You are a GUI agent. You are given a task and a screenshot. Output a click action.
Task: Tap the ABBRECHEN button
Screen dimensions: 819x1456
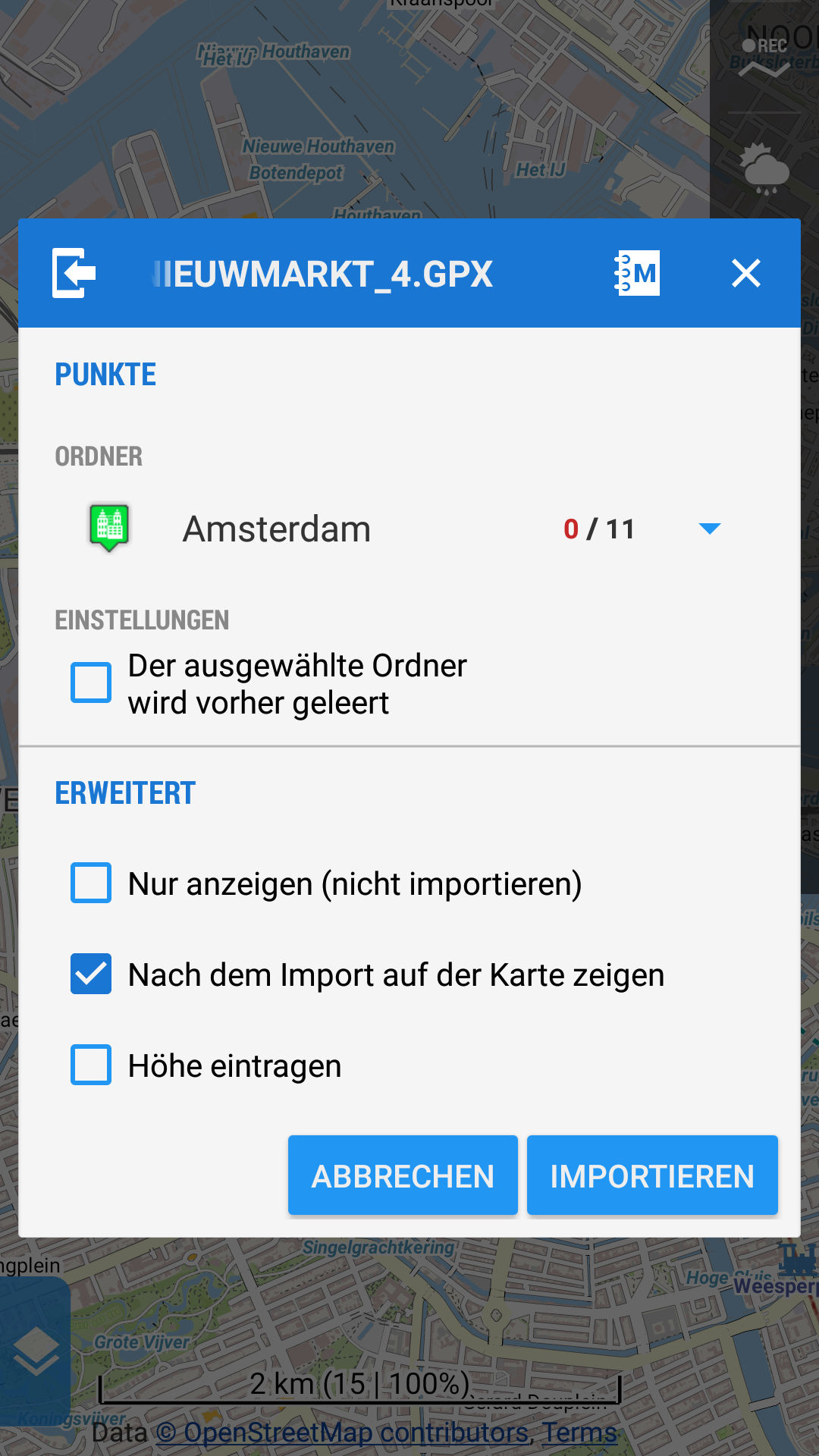click(403, 1175)
